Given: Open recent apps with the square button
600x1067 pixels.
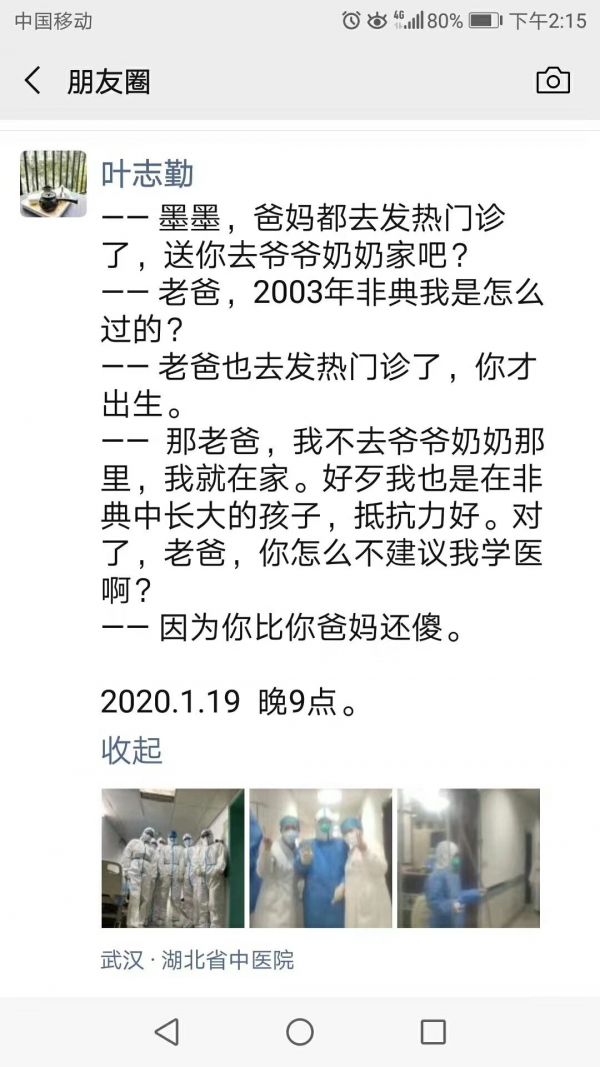Looking at the screenshot, I should (433, 1032).
